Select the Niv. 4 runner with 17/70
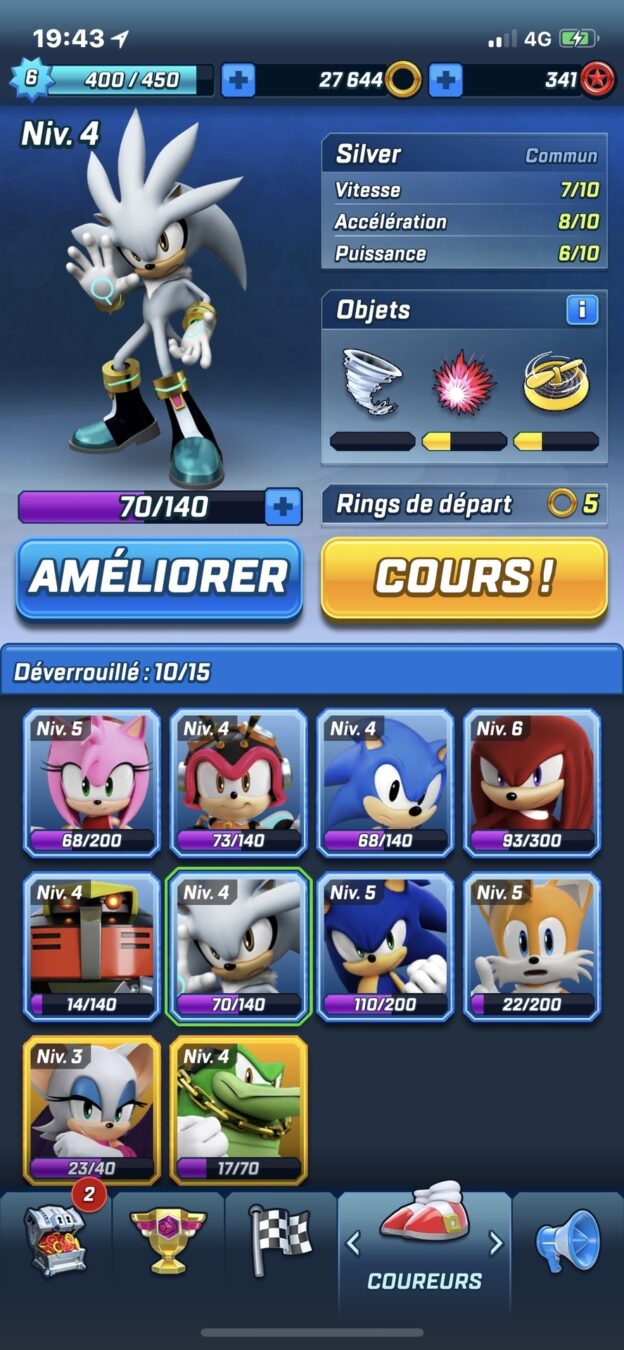 [x=239, y=1110]
